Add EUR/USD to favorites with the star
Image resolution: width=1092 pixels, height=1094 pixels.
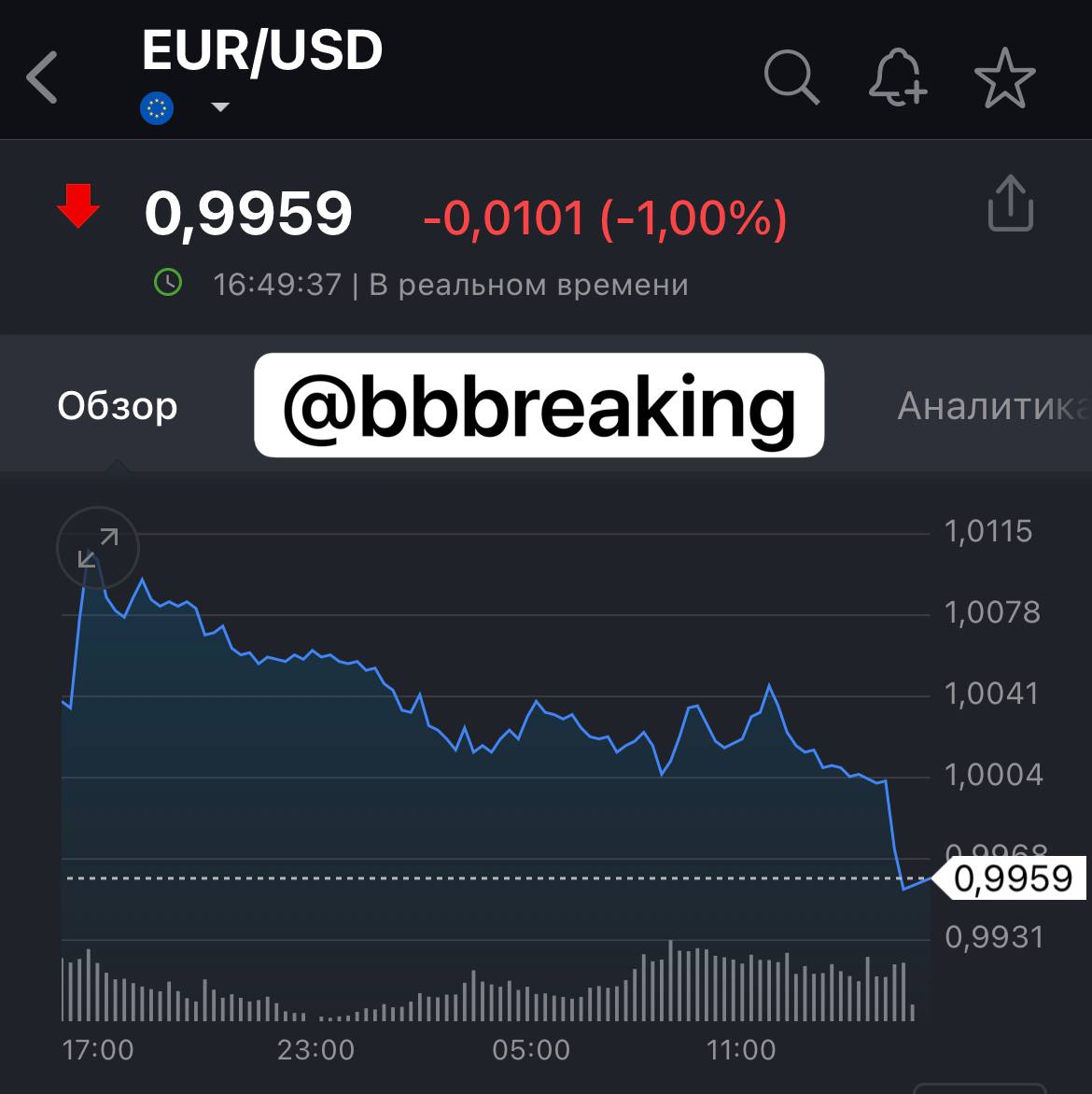(x=1004, y=77)
